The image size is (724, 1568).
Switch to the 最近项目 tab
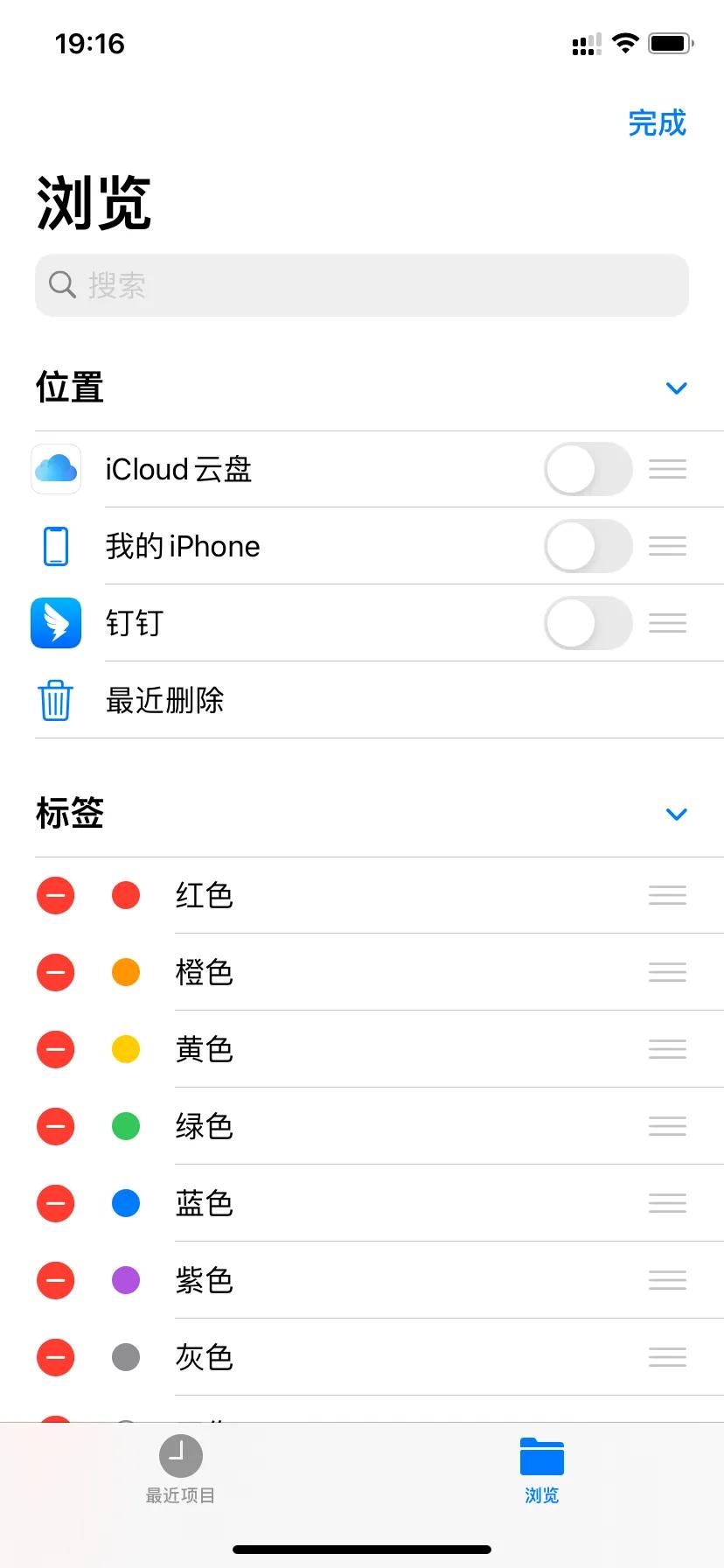(x=180, y=1470)
